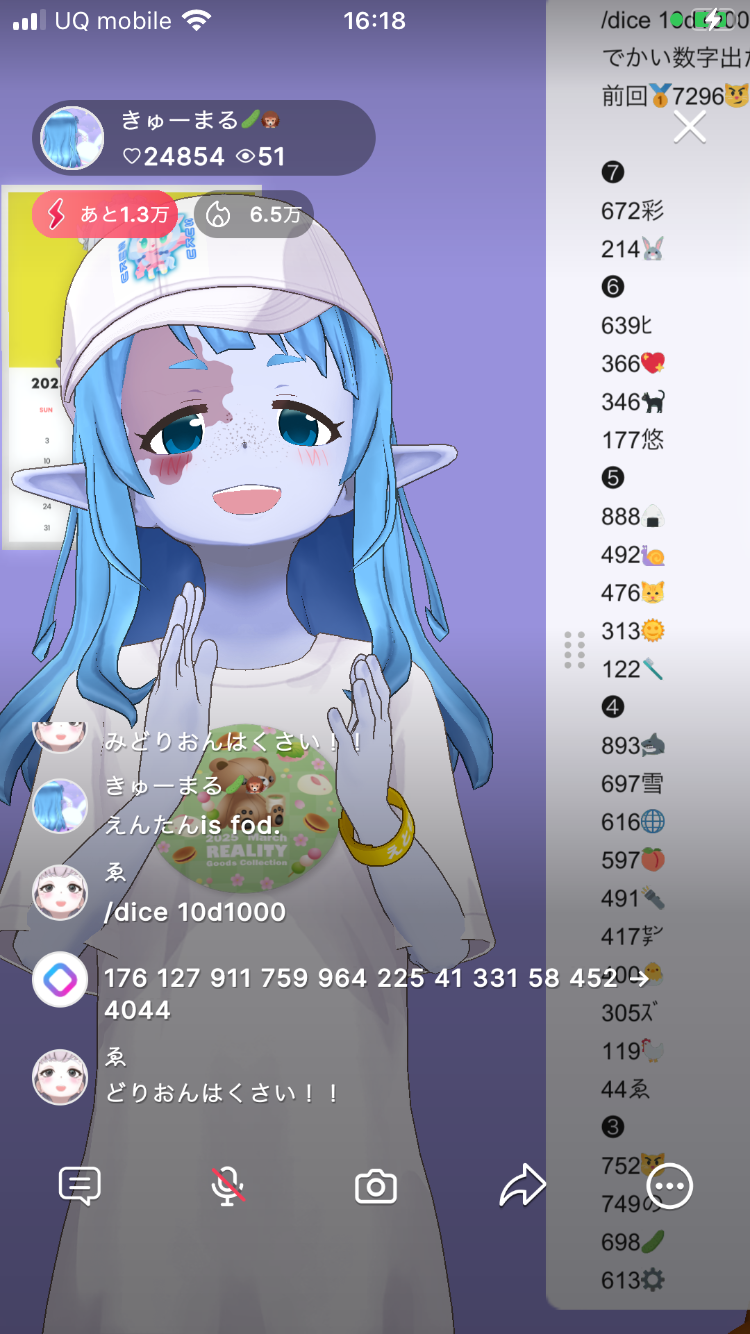The height and width of the screenshot is (1334, 750).
Task: Open the 6.5万 flame points badge
Action: coord(254,215)
